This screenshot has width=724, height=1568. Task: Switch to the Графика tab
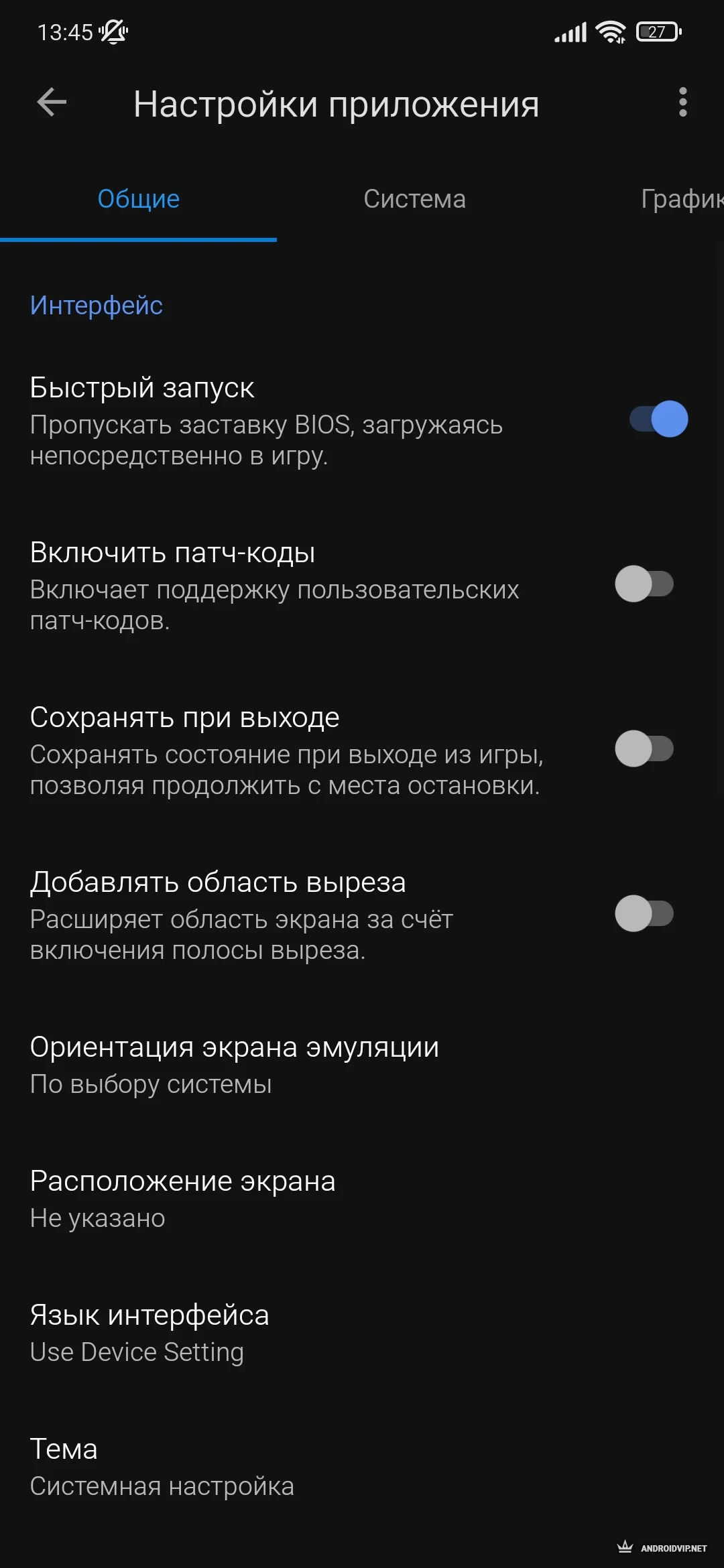click(682, 199)
